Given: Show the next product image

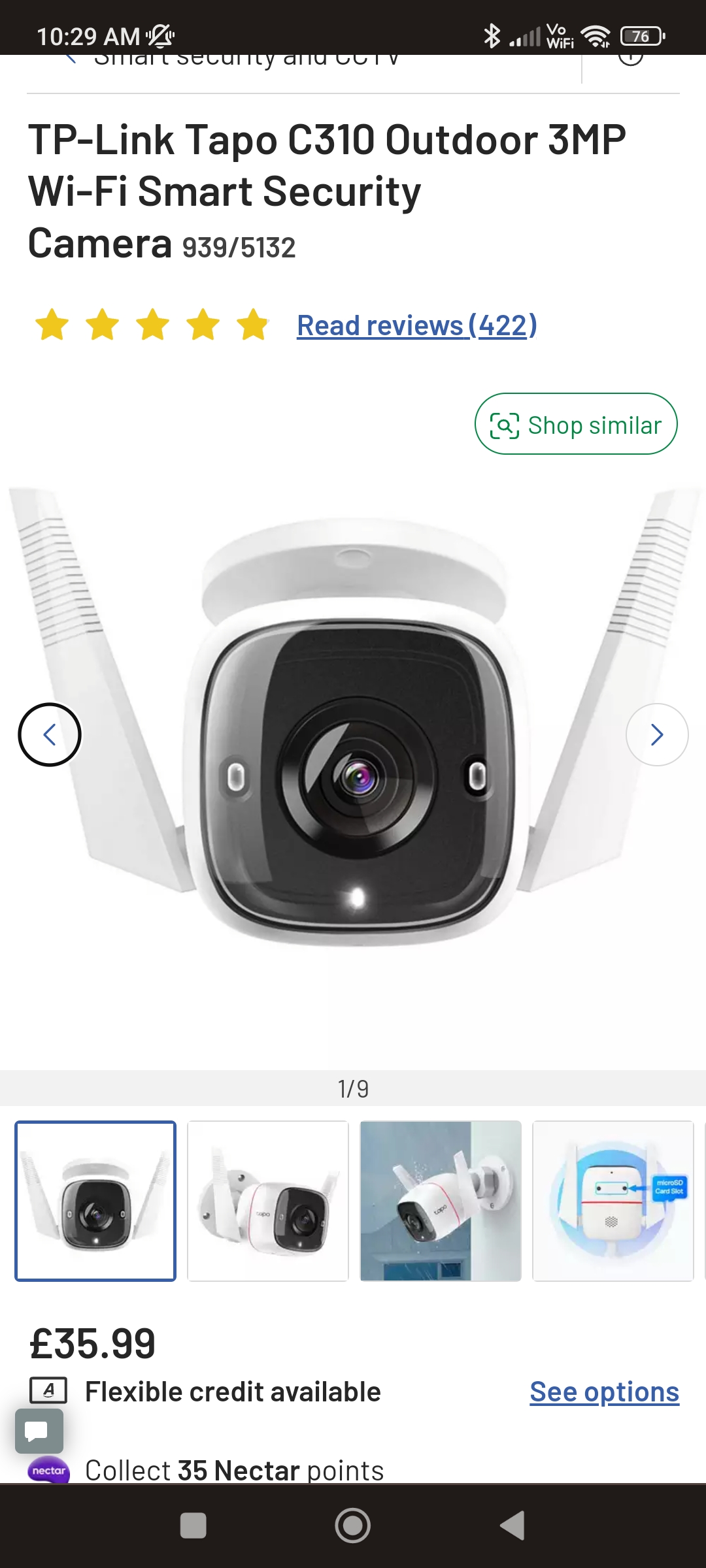Looking at the screenshot, I should (x=656, y=734).
